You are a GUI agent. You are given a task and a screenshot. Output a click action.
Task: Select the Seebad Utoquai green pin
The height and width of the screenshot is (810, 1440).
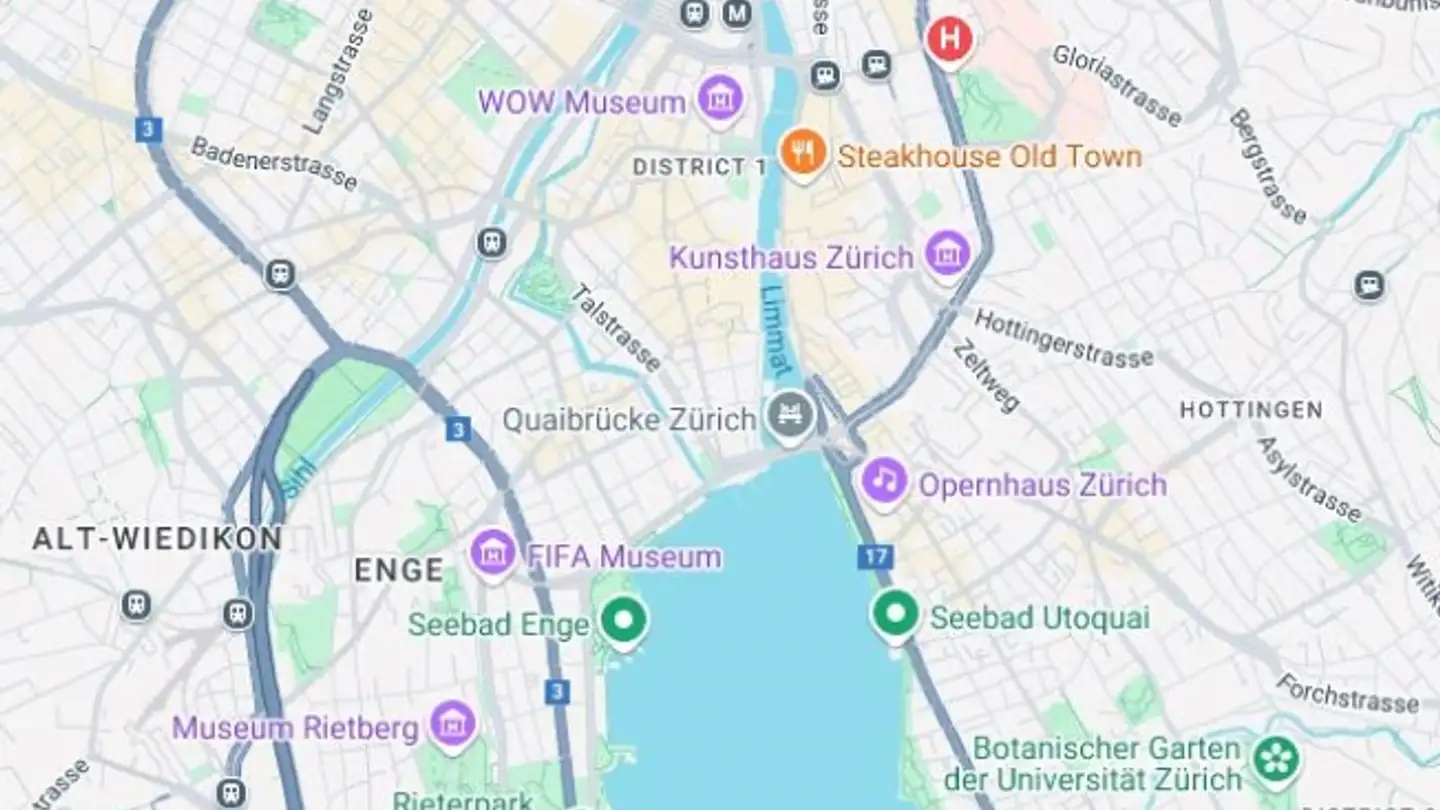(x=894, y=614)
